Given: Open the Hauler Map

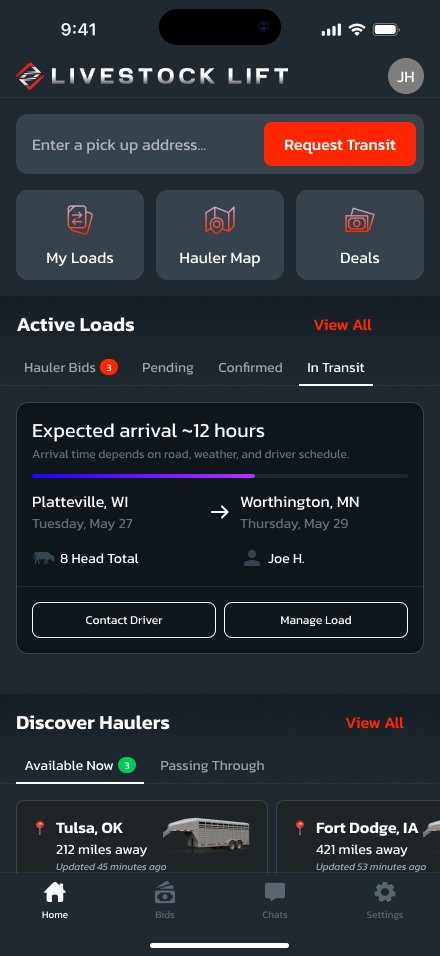Looking at the screenshot, I should pos(220,235).
